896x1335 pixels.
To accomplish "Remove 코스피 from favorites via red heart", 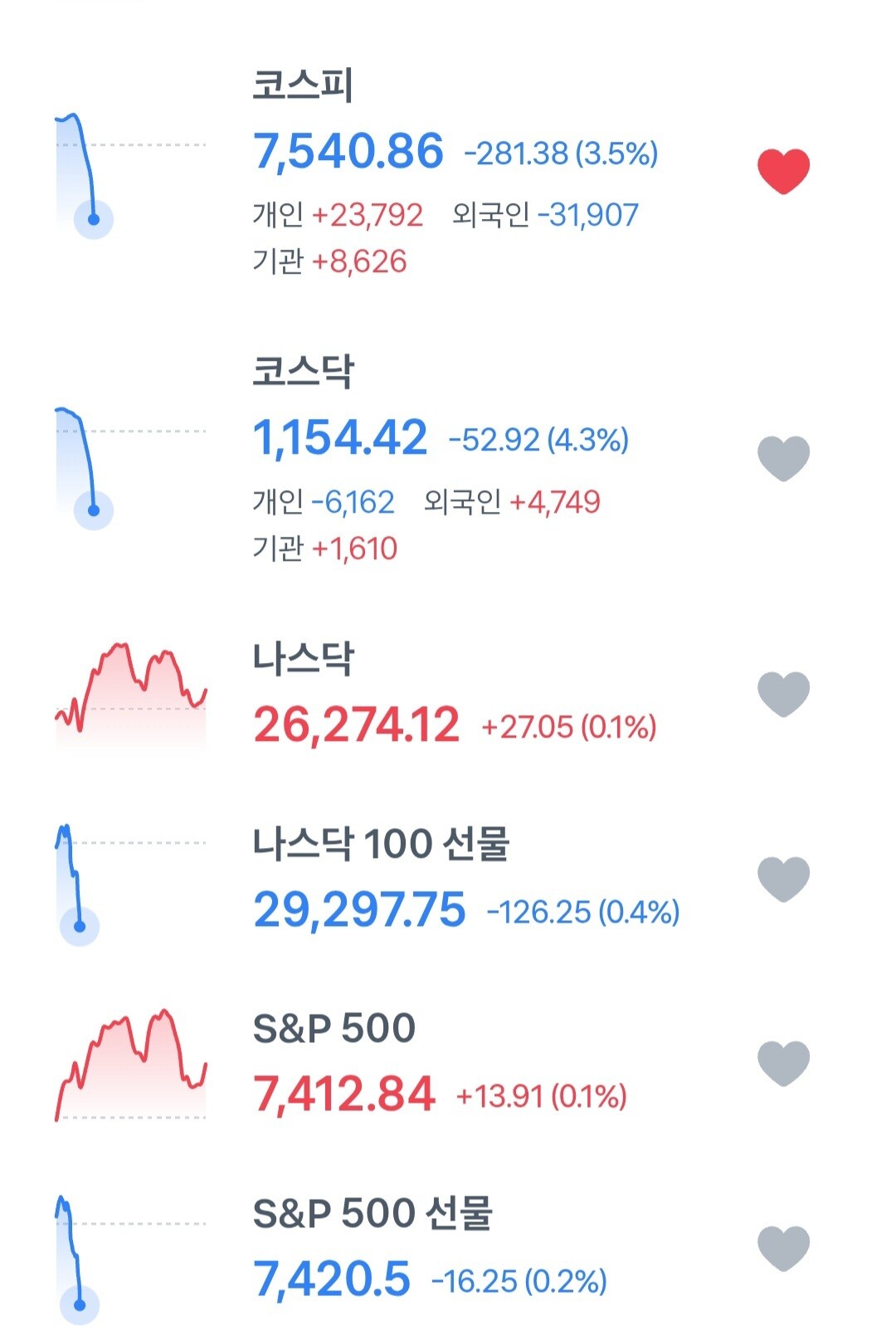I will tap(783, 172).
